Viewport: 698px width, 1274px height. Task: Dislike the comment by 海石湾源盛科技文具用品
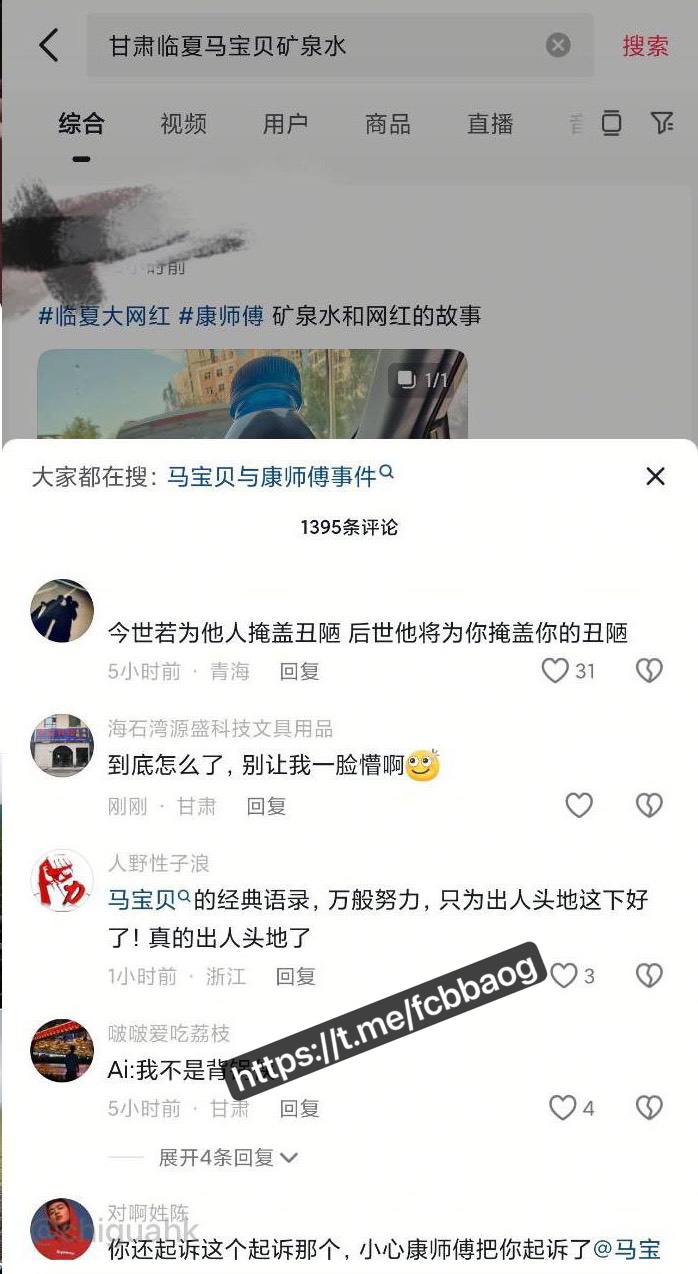(649, 805)
